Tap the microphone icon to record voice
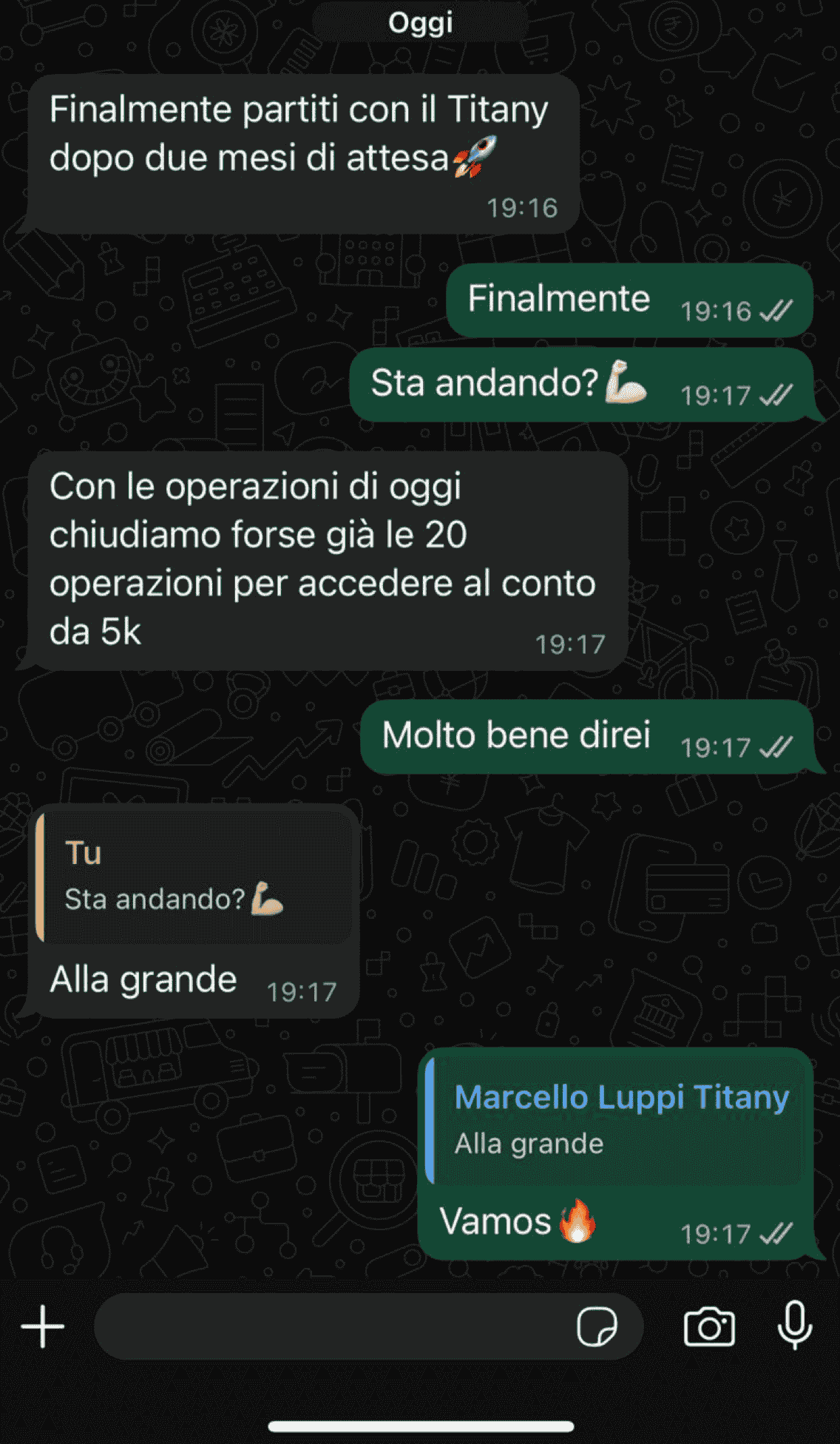The height and width of the screenshot is (1444, 840). click(793, 1326)
